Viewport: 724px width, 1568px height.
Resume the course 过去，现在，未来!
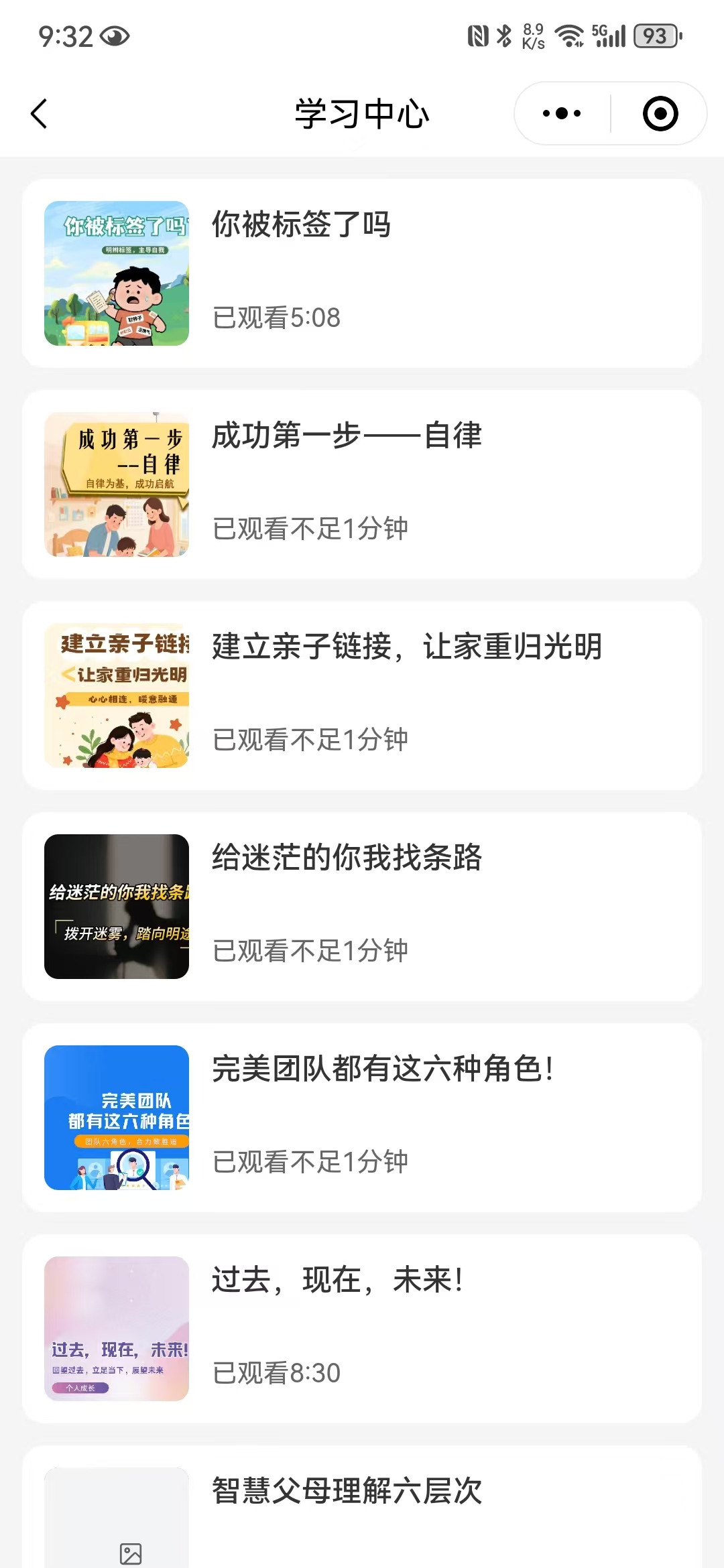click(362, 1329)
